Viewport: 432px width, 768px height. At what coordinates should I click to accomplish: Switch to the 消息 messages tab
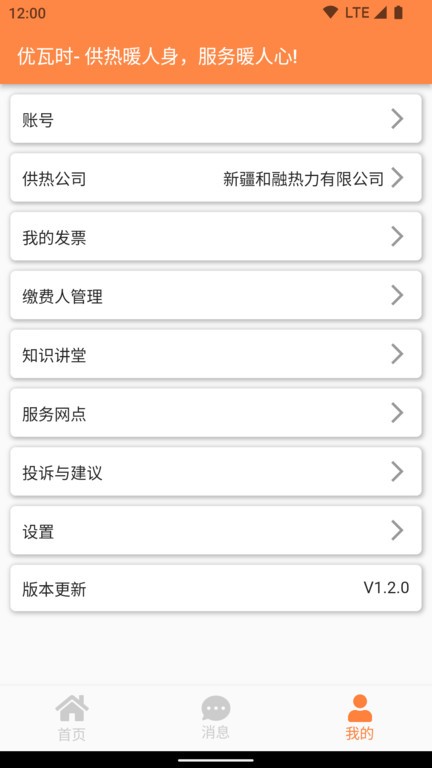tap(216, 718)
